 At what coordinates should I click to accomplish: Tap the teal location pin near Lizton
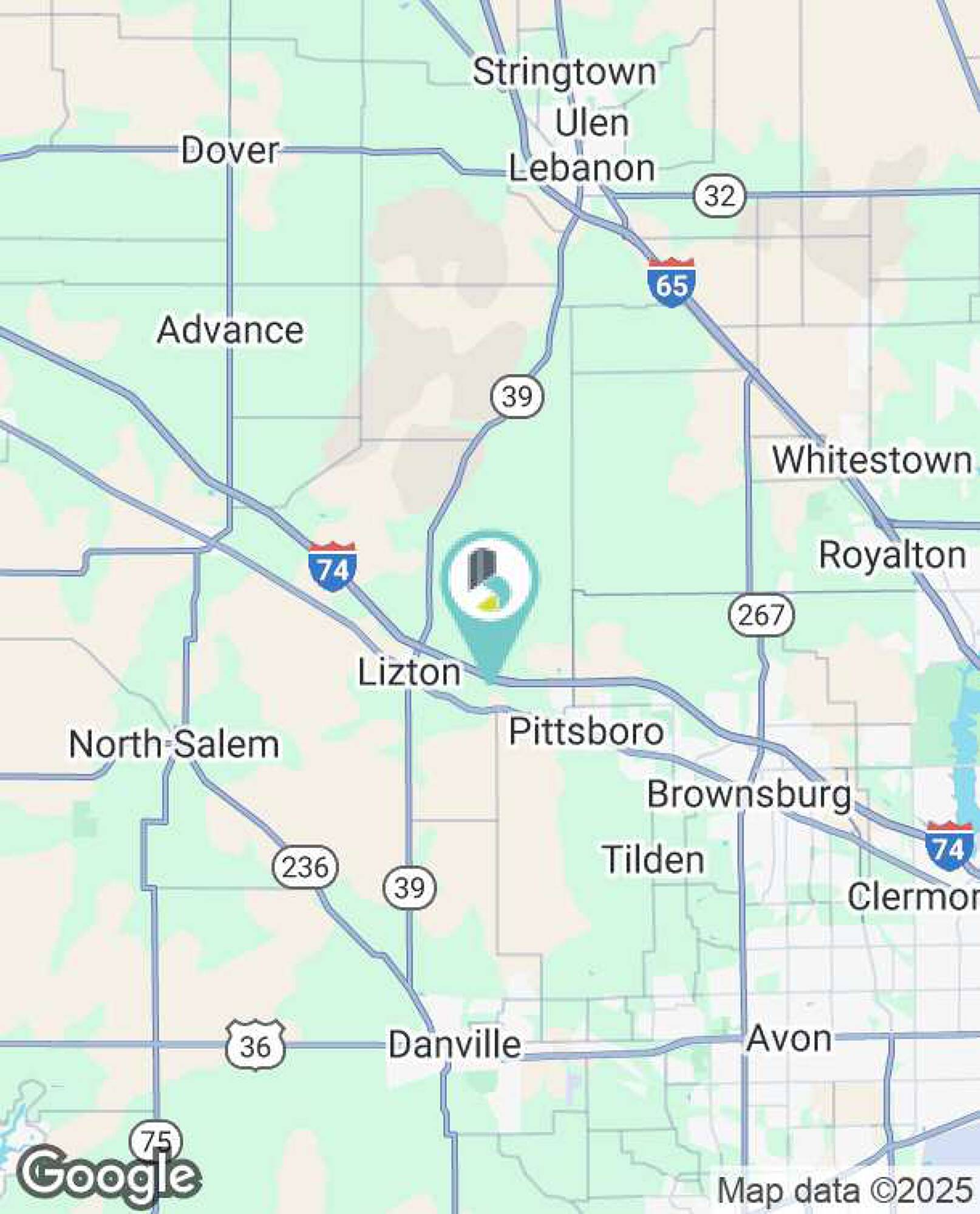pyautogui.click(x=489, y=583)
